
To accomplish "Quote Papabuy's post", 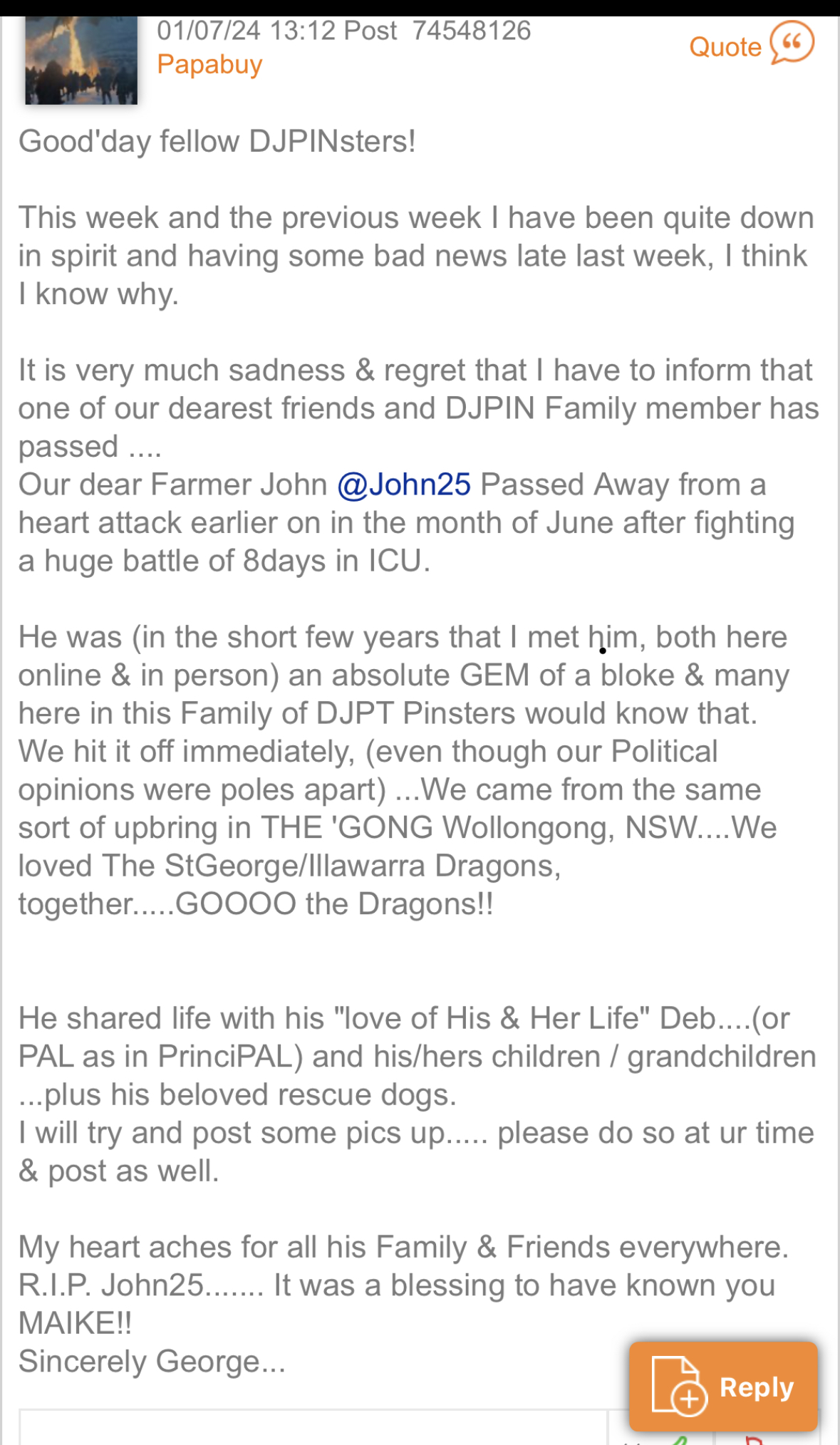I will pyautogui.click(x=750, y=46).
